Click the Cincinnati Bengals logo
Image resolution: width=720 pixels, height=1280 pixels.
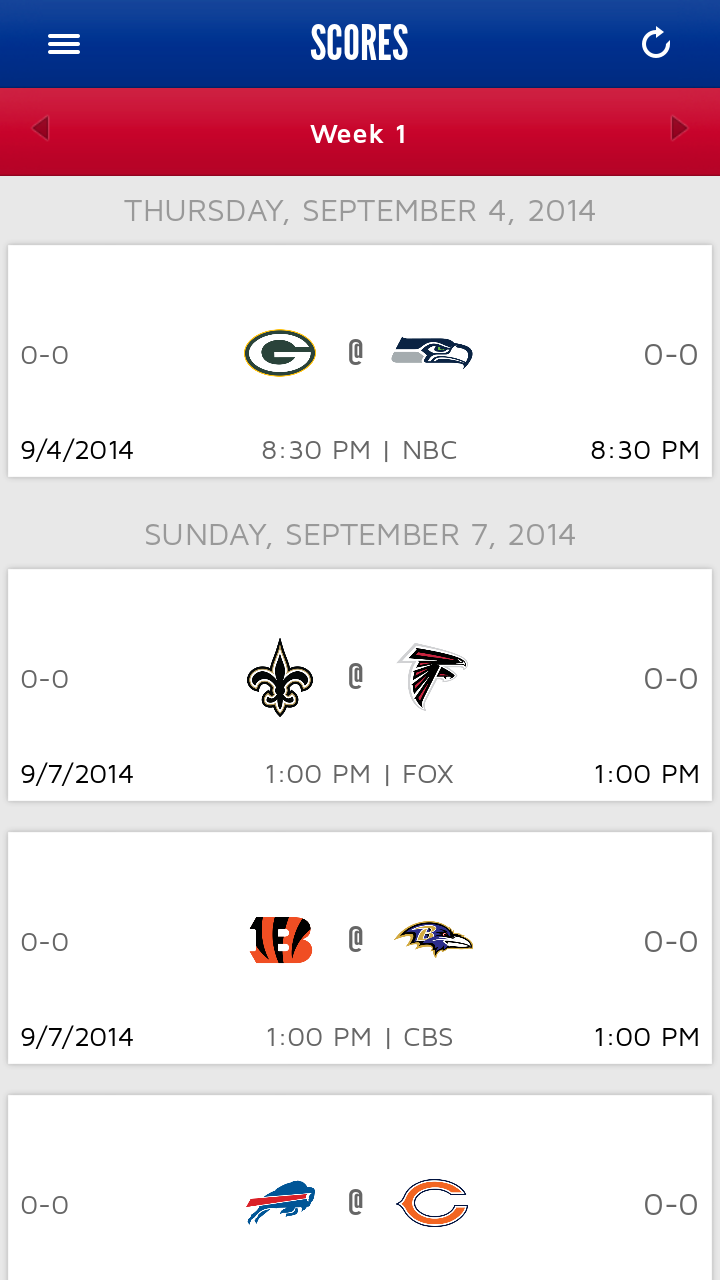coord(280,940)
